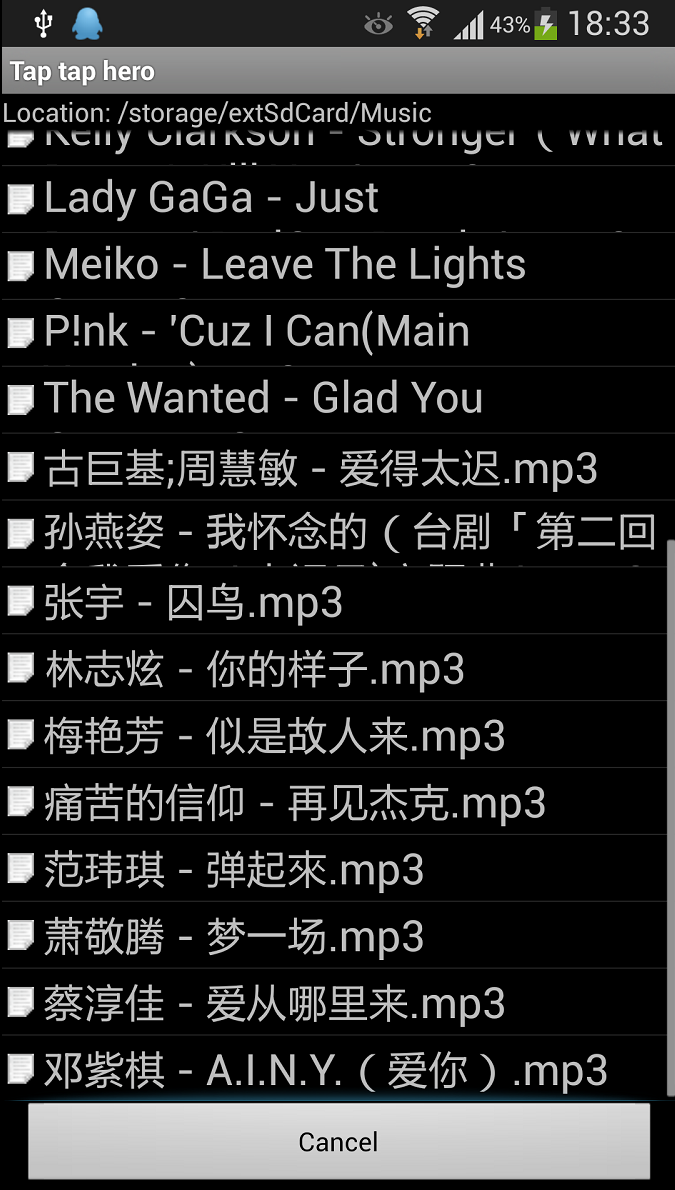Cancel the music file selection
Screen dimensions: 675x1190
[338, 1142]
